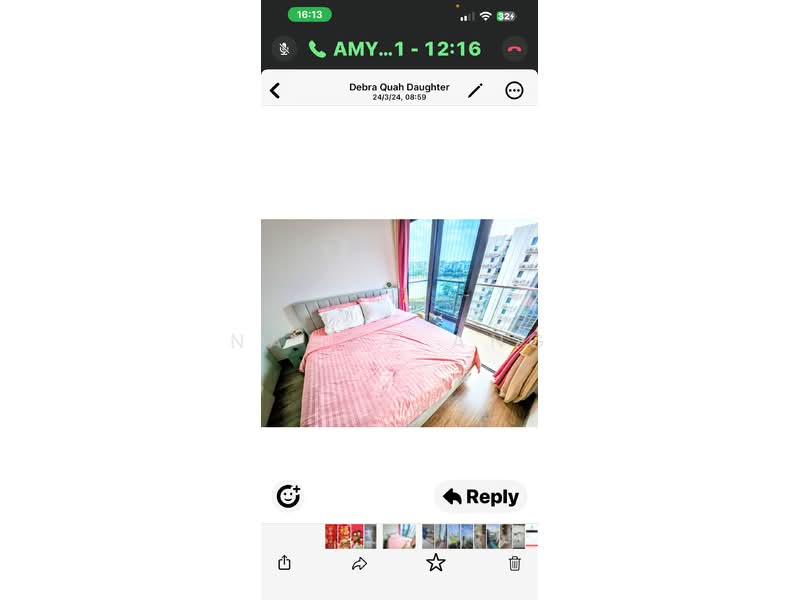The width and height of the screenshot is (800, 600).
Task: Add an emoji reaction to the photo
Action: point(288,496)
